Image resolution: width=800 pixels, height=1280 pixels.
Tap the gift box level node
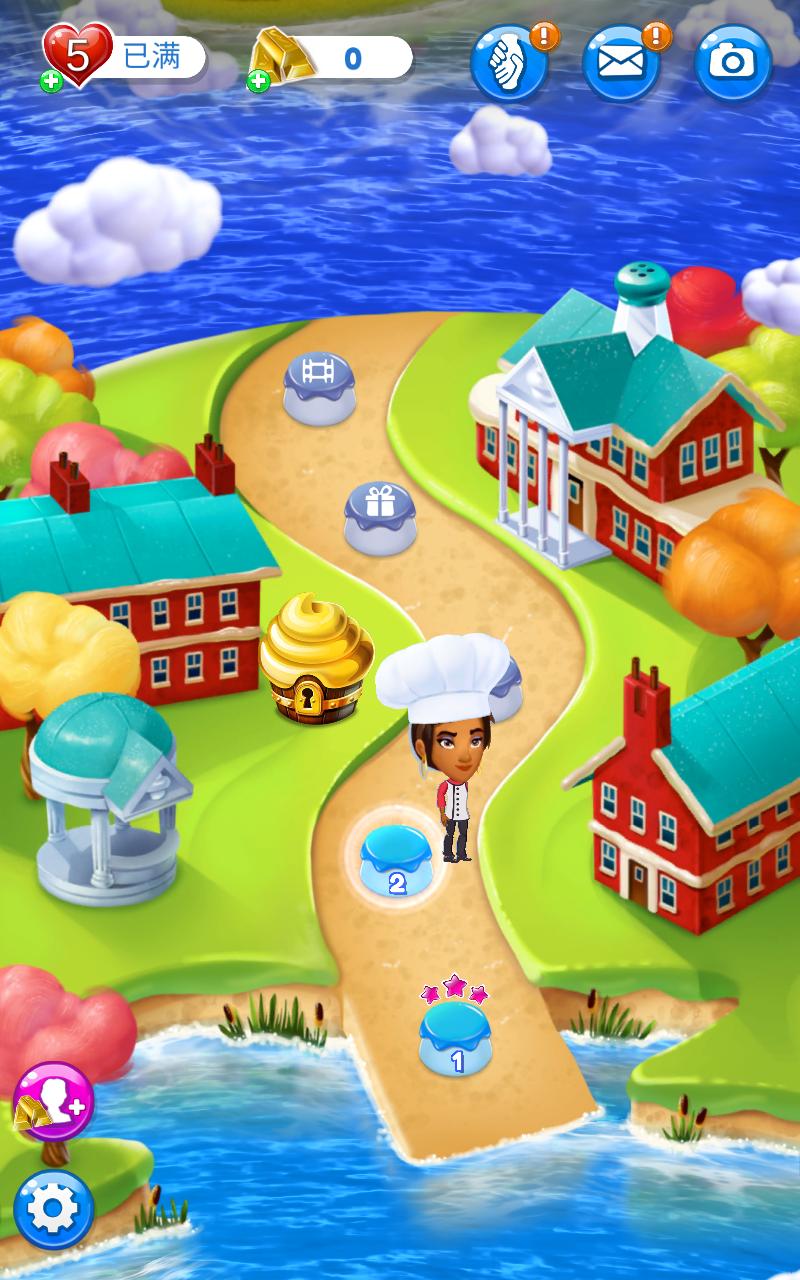(x=380, y=516)
